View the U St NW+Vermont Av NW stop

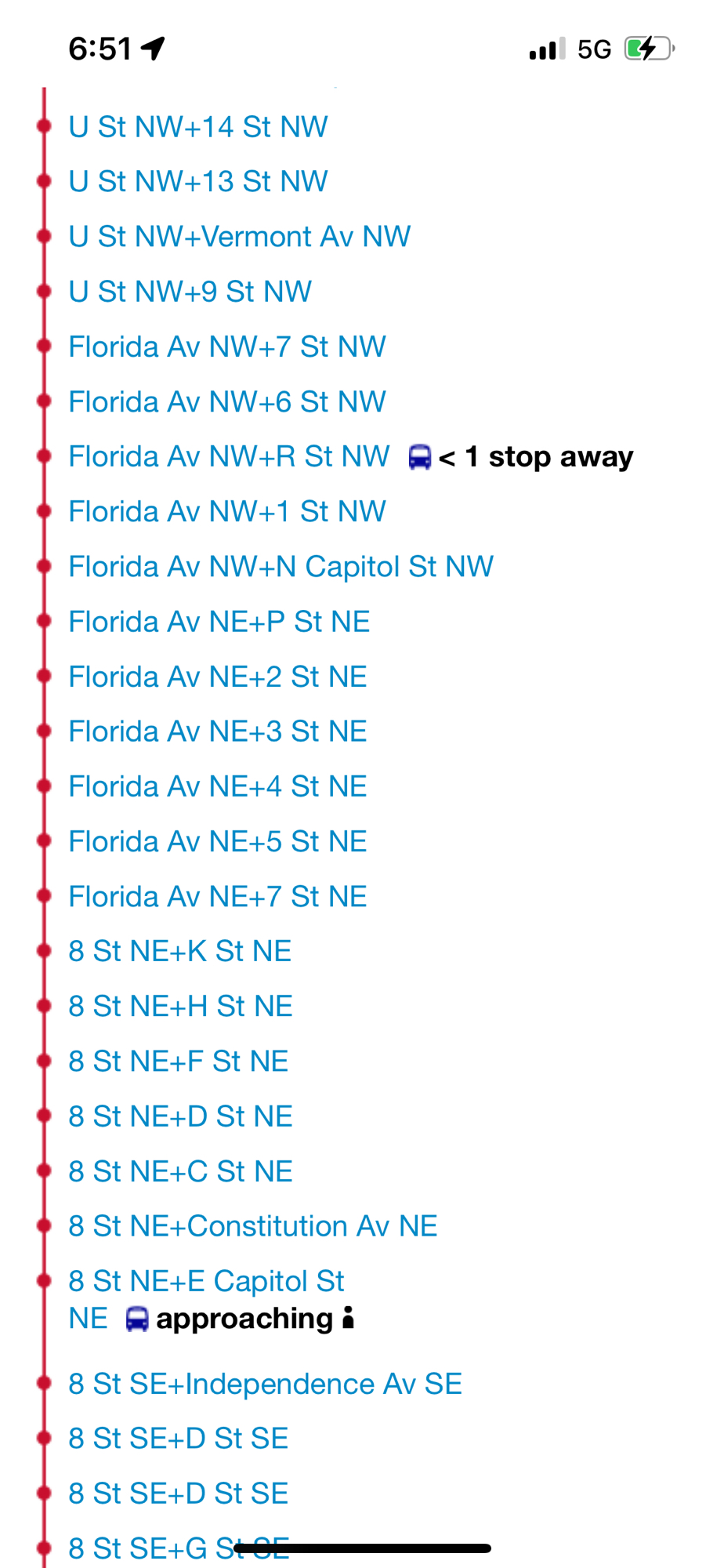point(239,237)
